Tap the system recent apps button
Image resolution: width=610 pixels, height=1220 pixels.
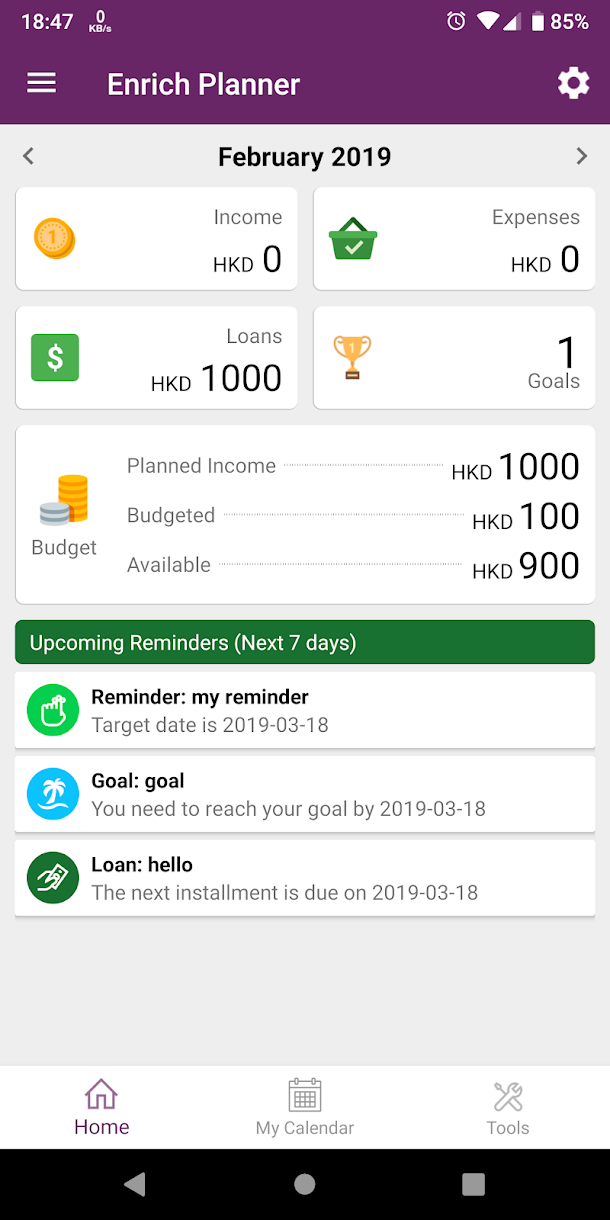click(473, 1184)
